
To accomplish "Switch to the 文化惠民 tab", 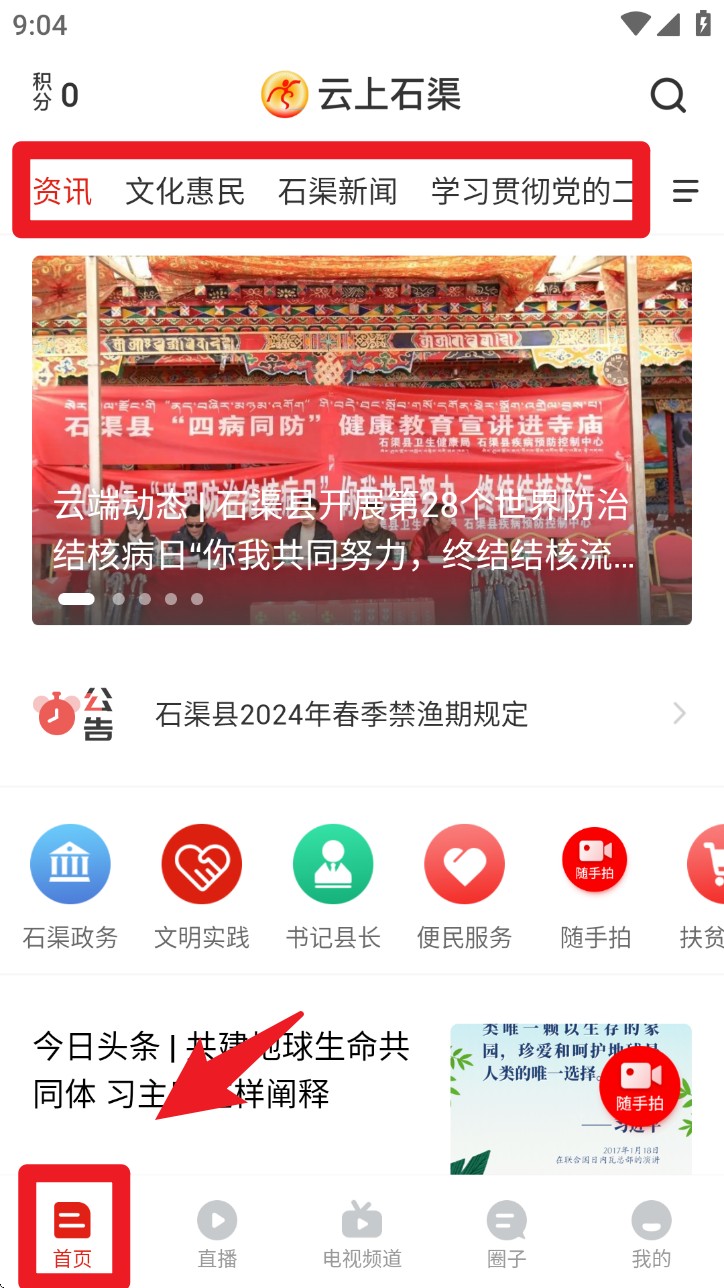I will tap(185, 191).
